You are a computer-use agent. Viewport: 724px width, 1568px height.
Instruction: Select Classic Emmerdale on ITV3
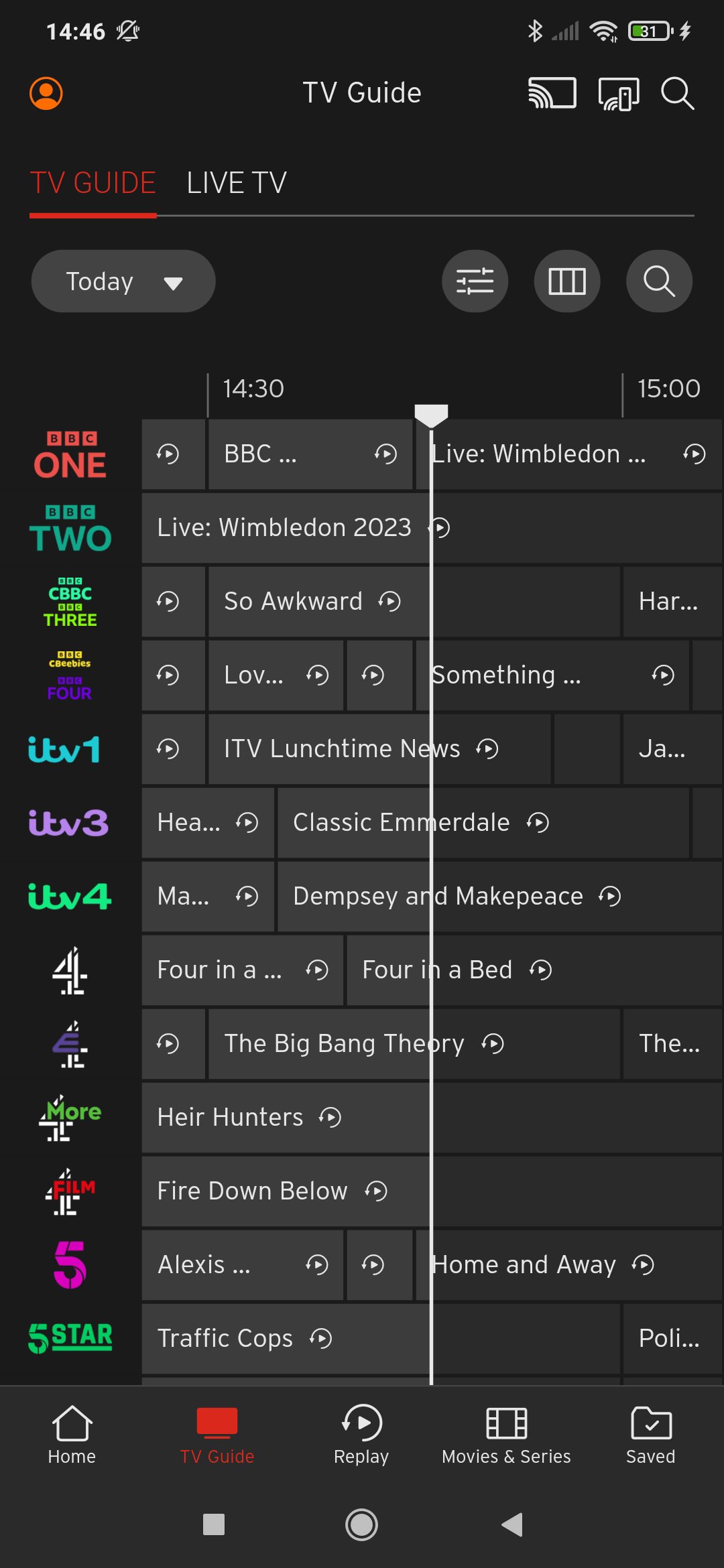[401, 823]
